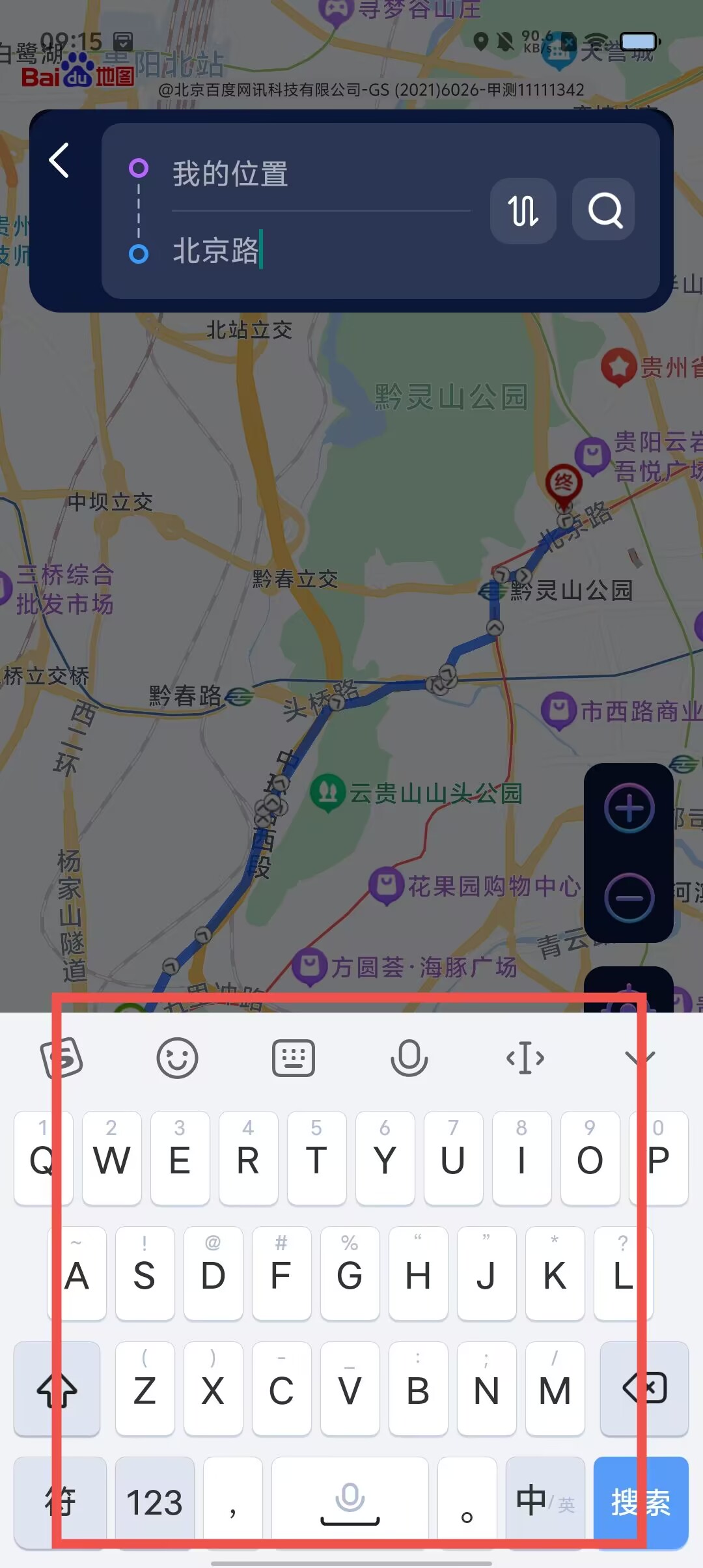703x1568 pixels.
Task: Tap the blue 搜索 keyboard key
Action: tap(641, 1502)
